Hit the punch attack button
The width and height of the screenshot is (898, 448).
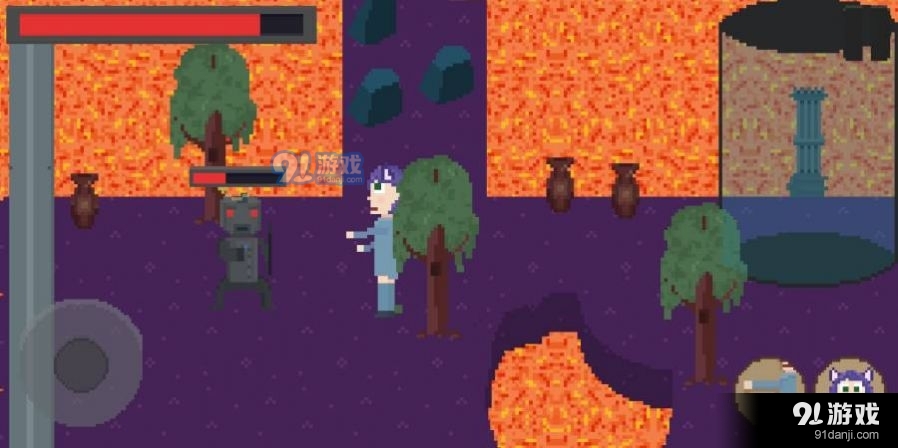(771, 383)
